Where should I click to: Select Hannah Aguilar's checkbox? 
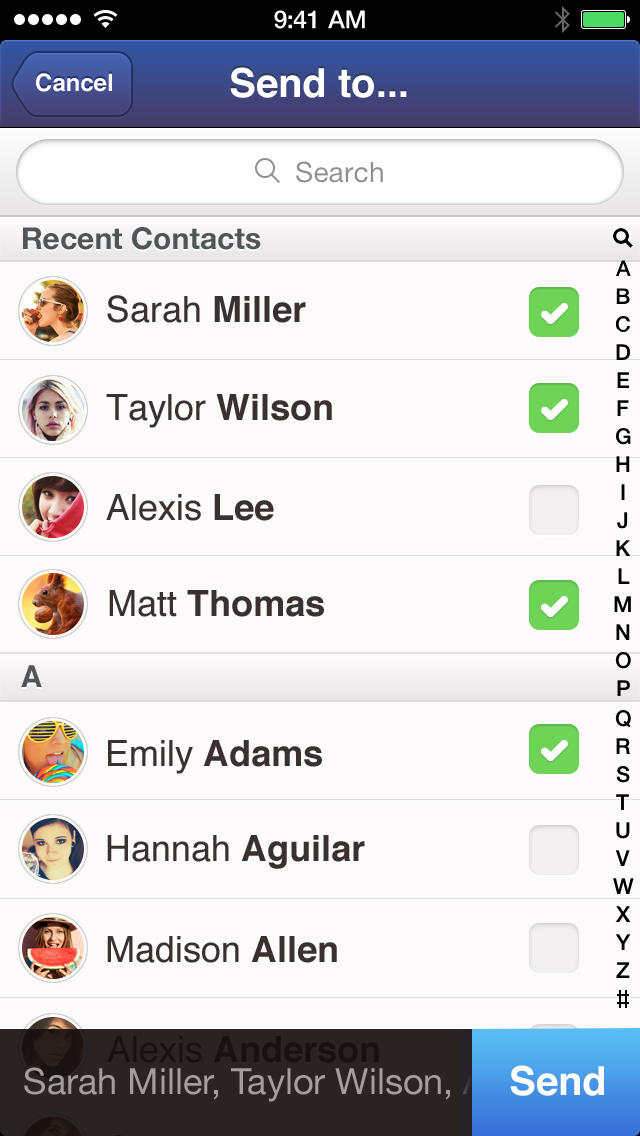(x=554, y=849)
